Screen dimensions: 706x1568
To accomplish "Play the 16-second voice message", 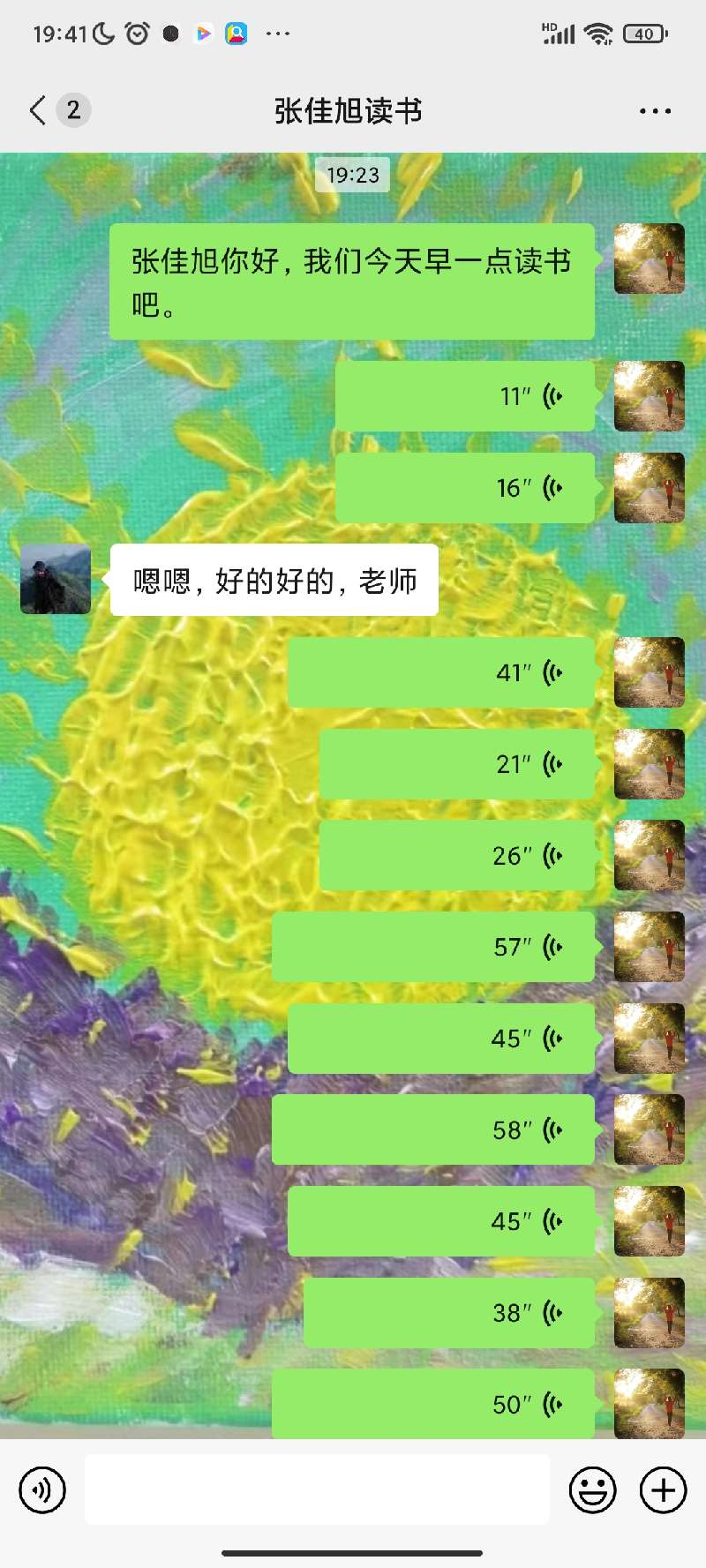I will pos(465,488).
